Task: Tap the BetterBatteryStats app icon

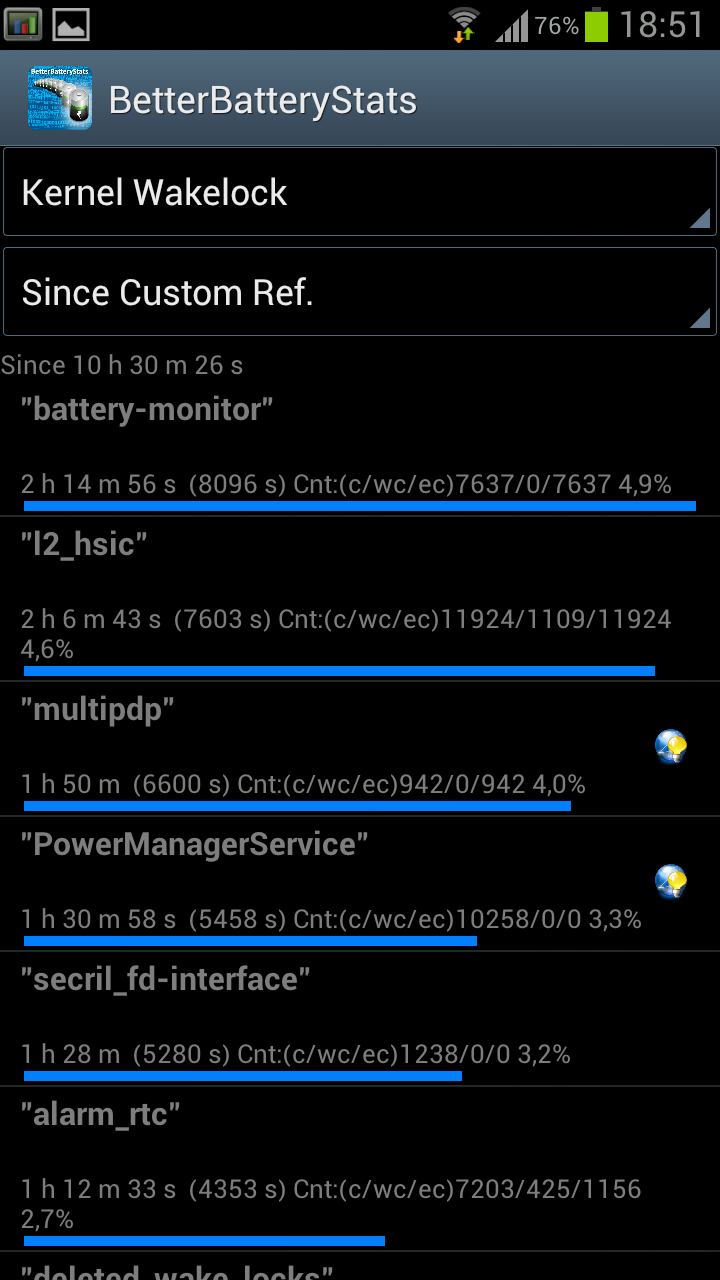Action: (x=60, y=100)
